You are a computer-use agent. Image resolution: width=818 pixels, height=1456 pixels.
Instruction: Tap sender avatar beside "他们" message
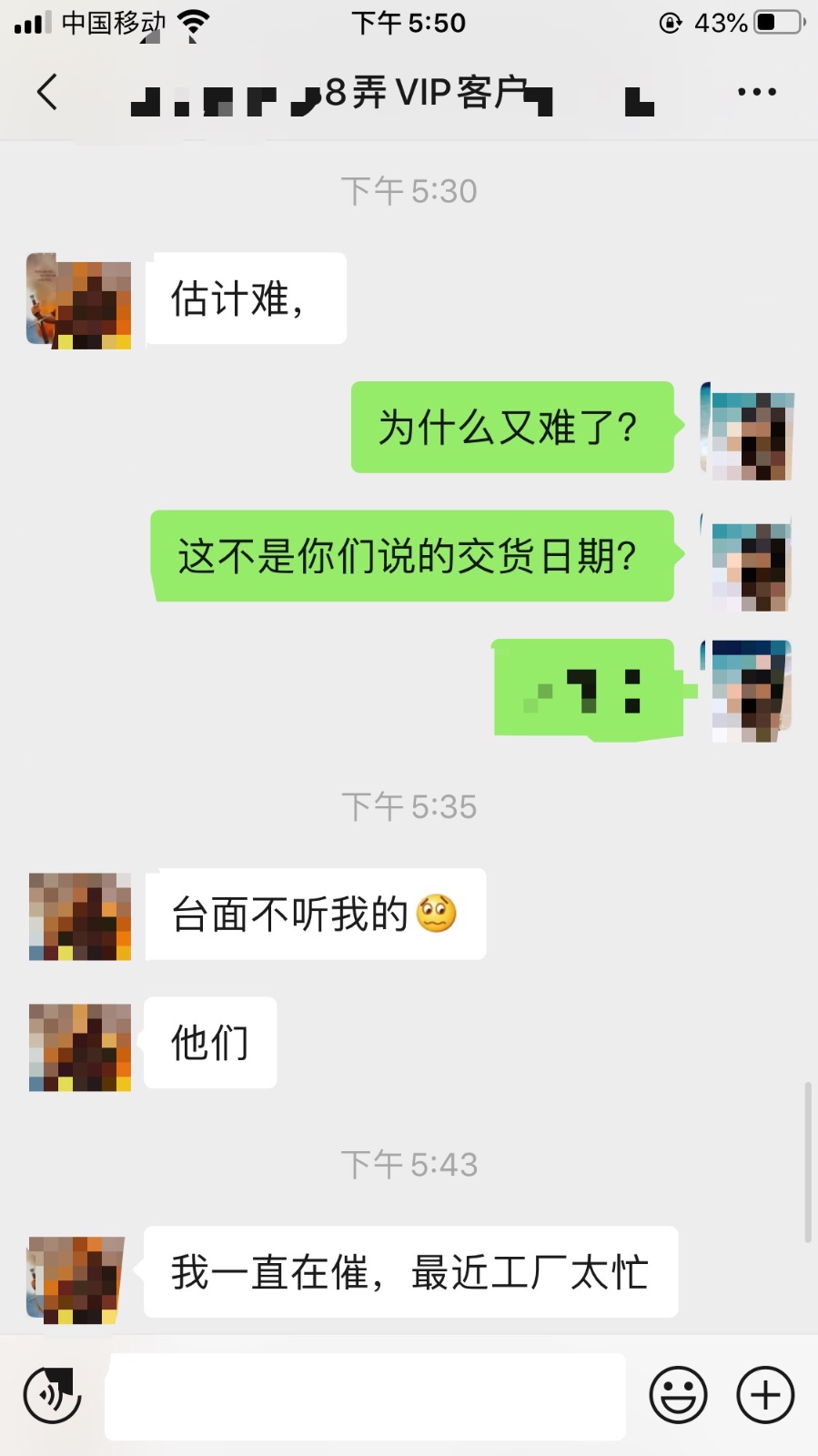coord(80,1046)
